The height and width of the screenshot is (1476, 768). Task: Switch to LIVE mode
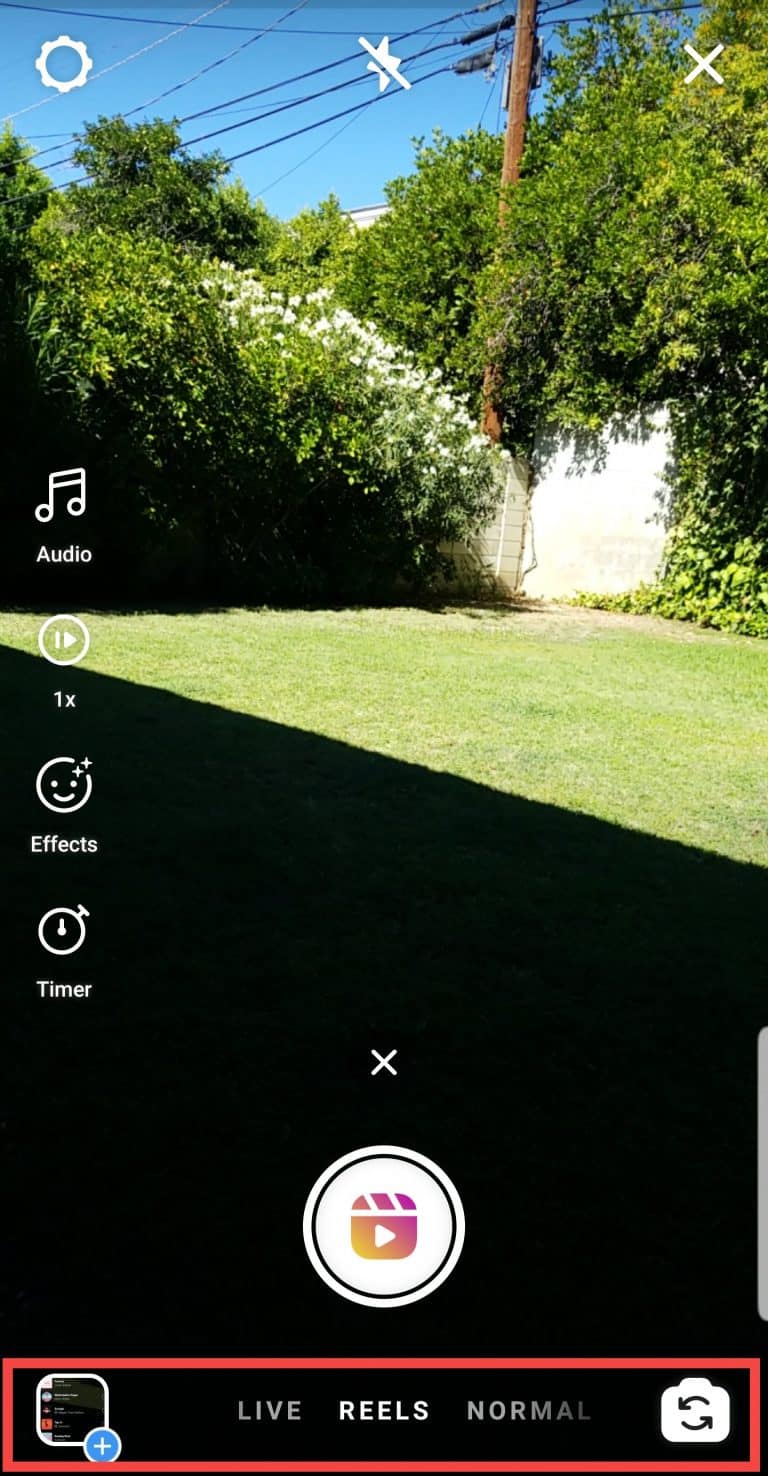[270, 1411]
